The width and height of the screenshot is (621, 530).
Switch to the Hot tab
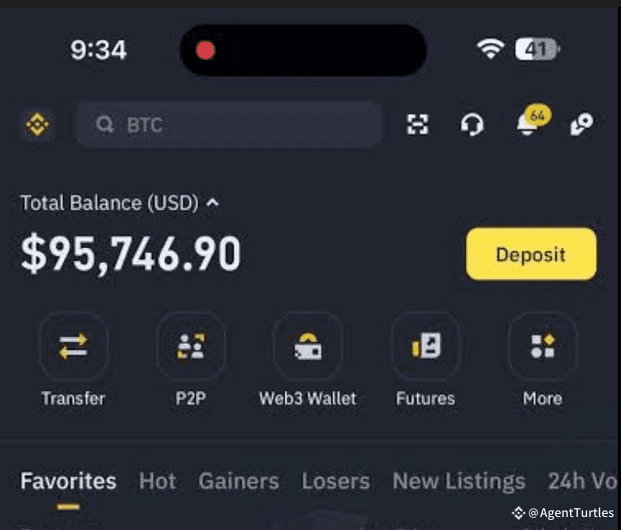coord(157,481)
